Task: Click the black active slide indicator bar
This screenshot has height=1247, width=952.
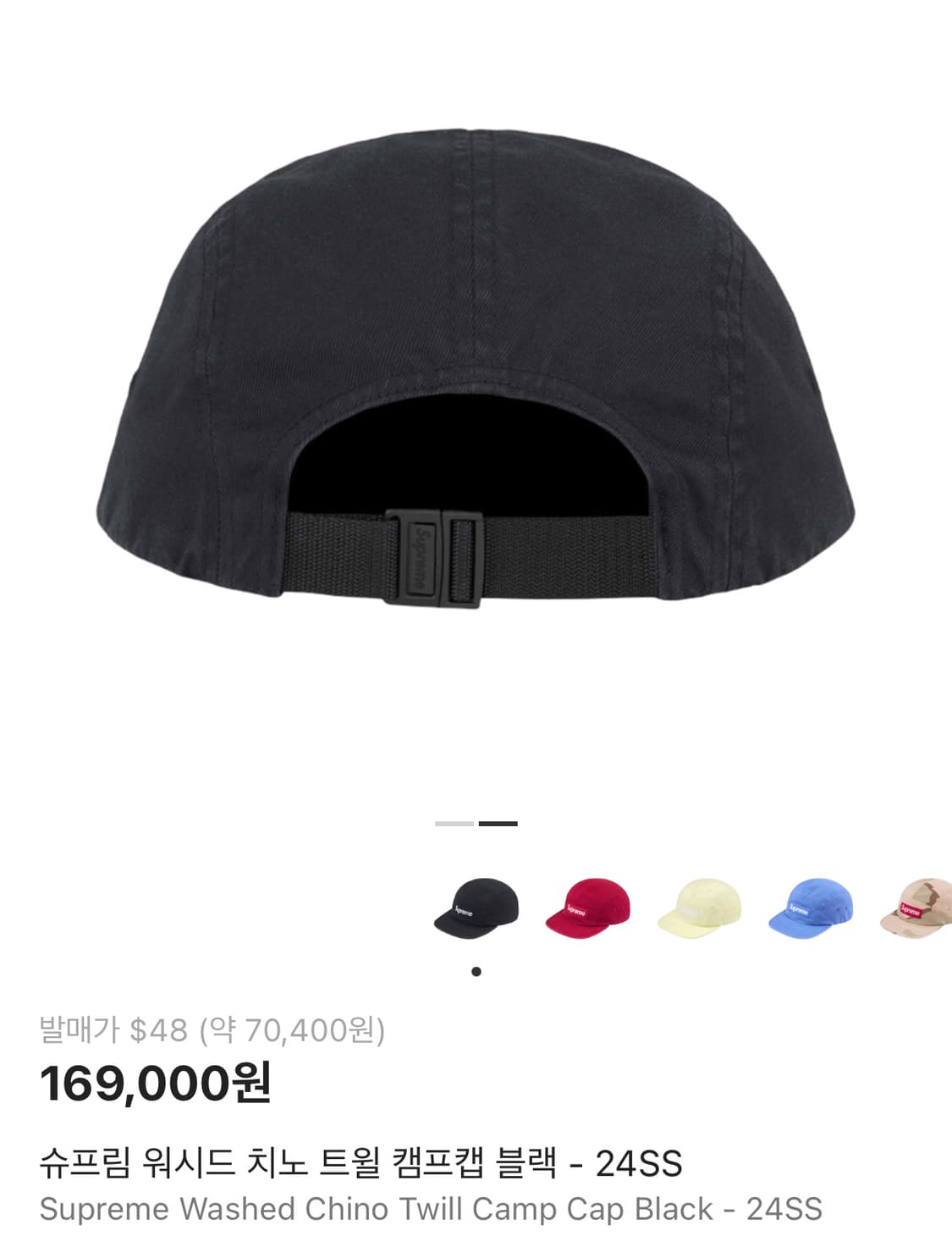Action: click(499, 822)
